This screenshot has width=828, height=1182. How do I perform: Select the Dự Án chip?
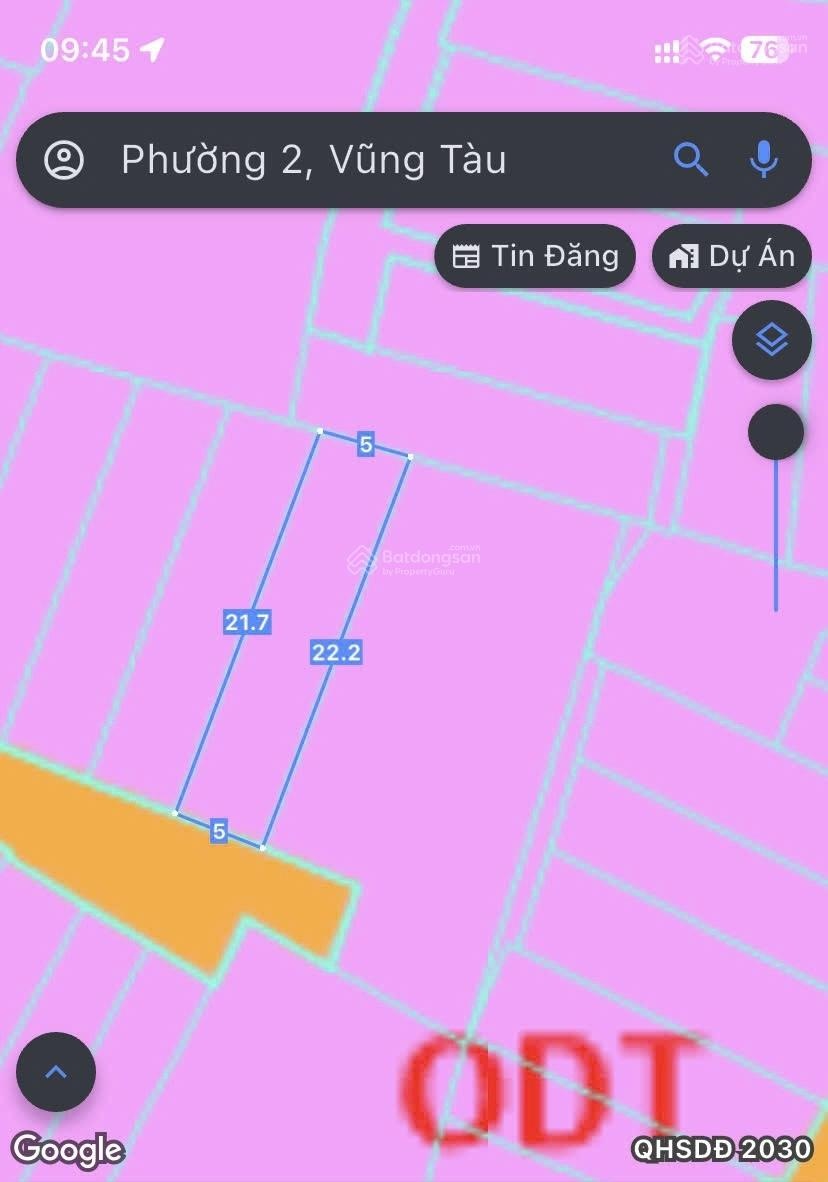(x=731, y=256)
